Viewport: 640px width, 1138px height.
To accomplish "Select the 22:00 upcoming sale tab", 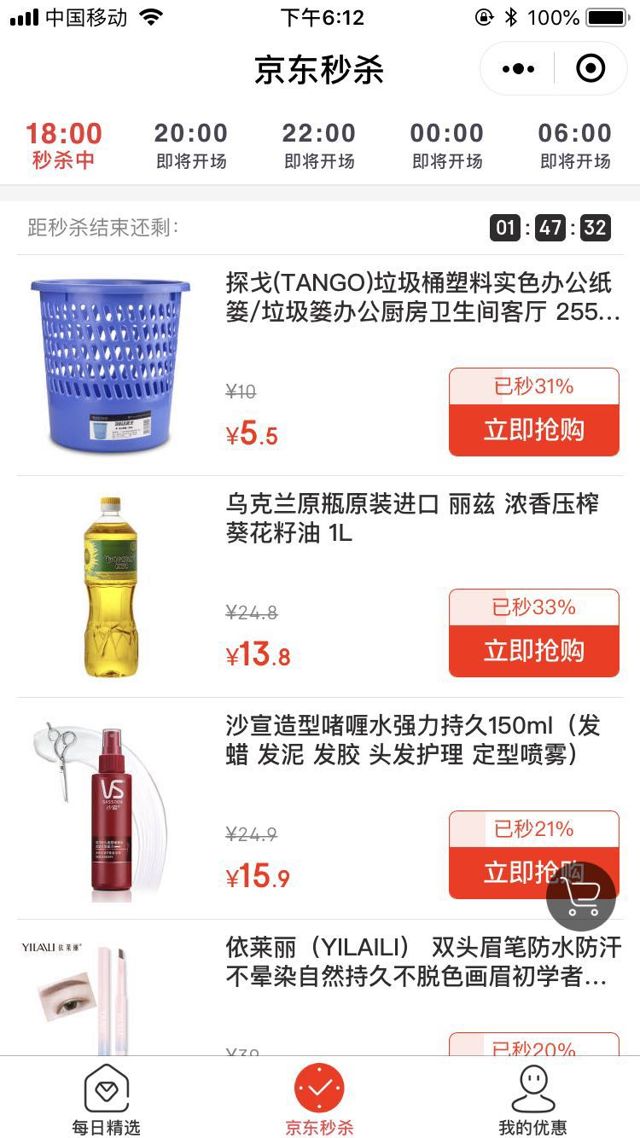I will point(319,145).
